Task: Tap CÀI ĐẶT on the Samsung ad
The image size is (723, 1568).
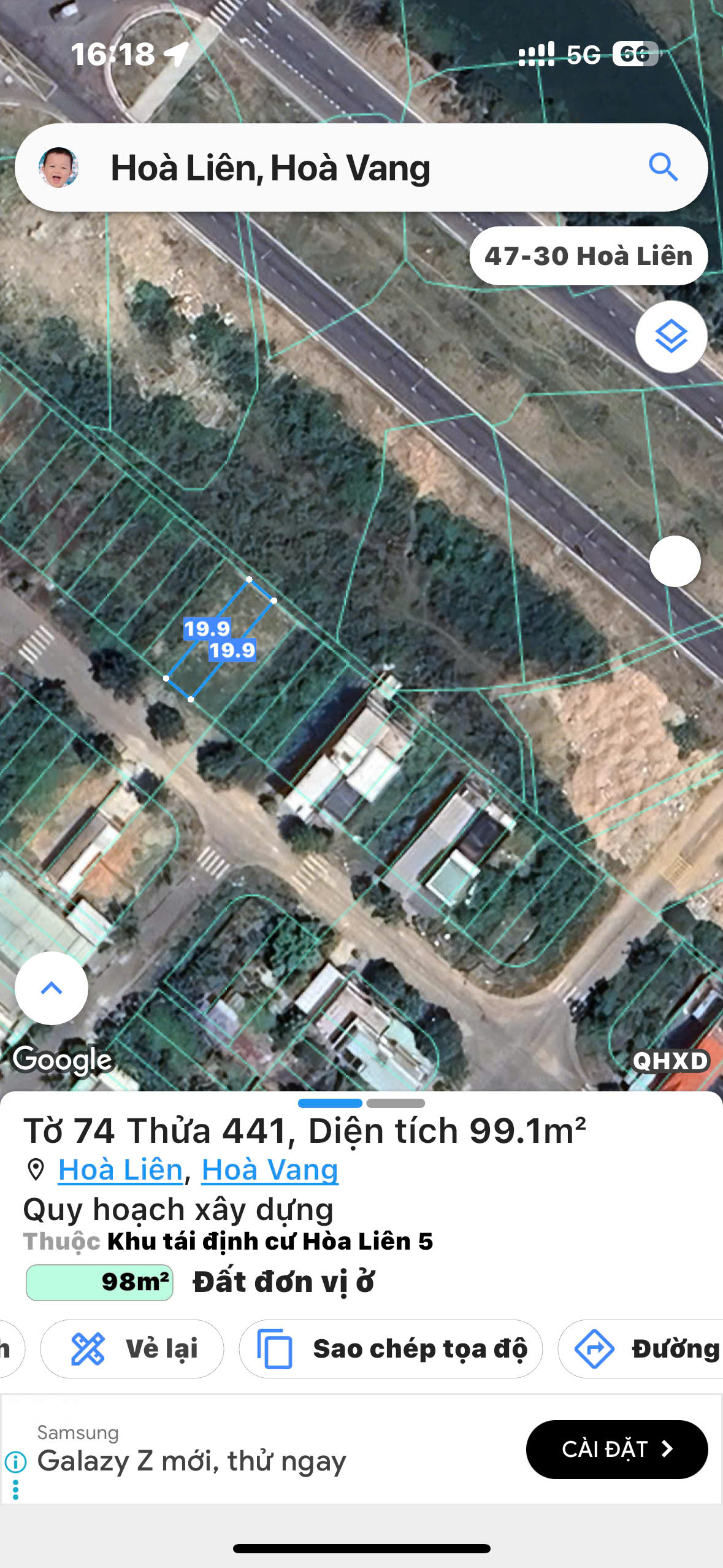Action: click(616, 1449)
